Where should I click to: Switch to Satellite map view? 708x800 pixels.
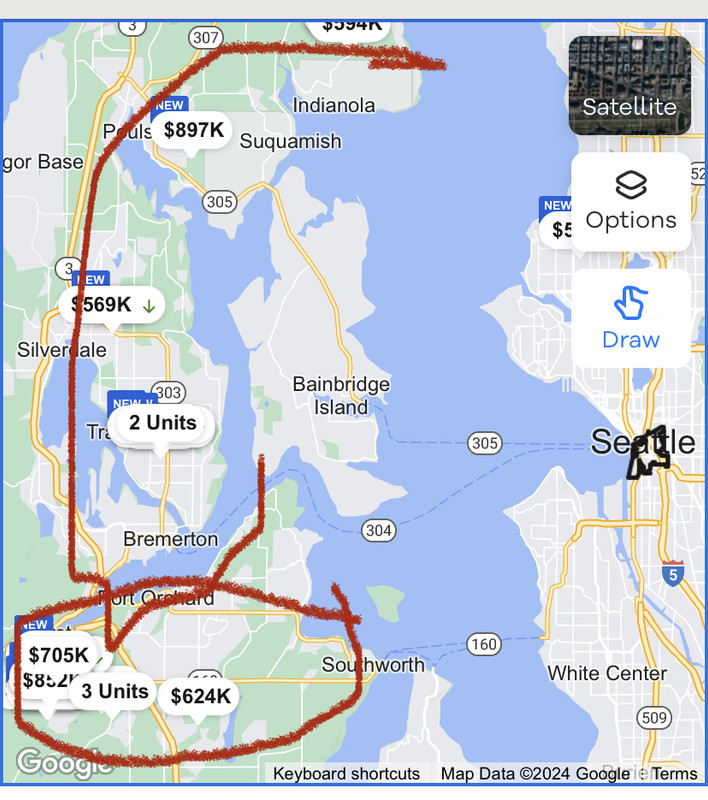click(629, 85)
